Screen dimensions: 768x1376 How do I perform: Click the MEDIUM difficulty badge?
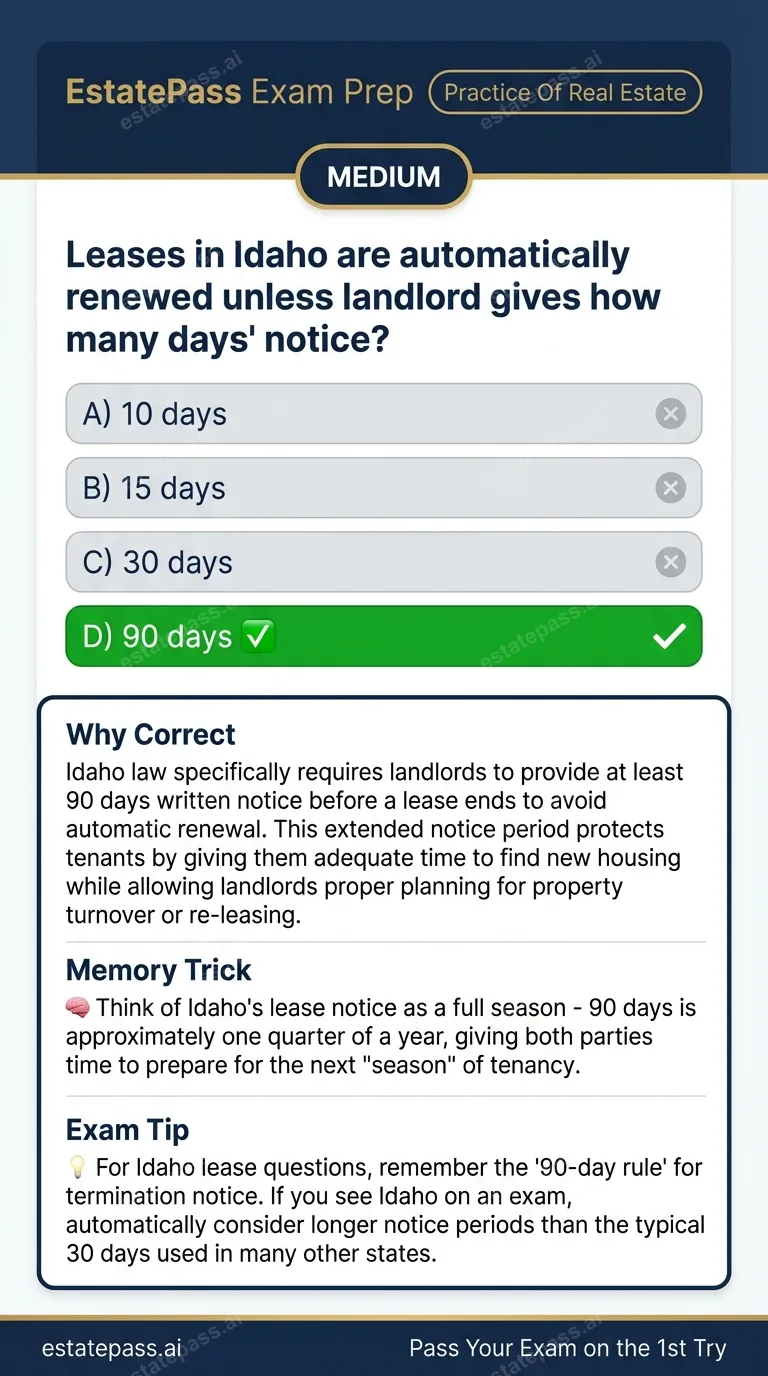point(383,177)
